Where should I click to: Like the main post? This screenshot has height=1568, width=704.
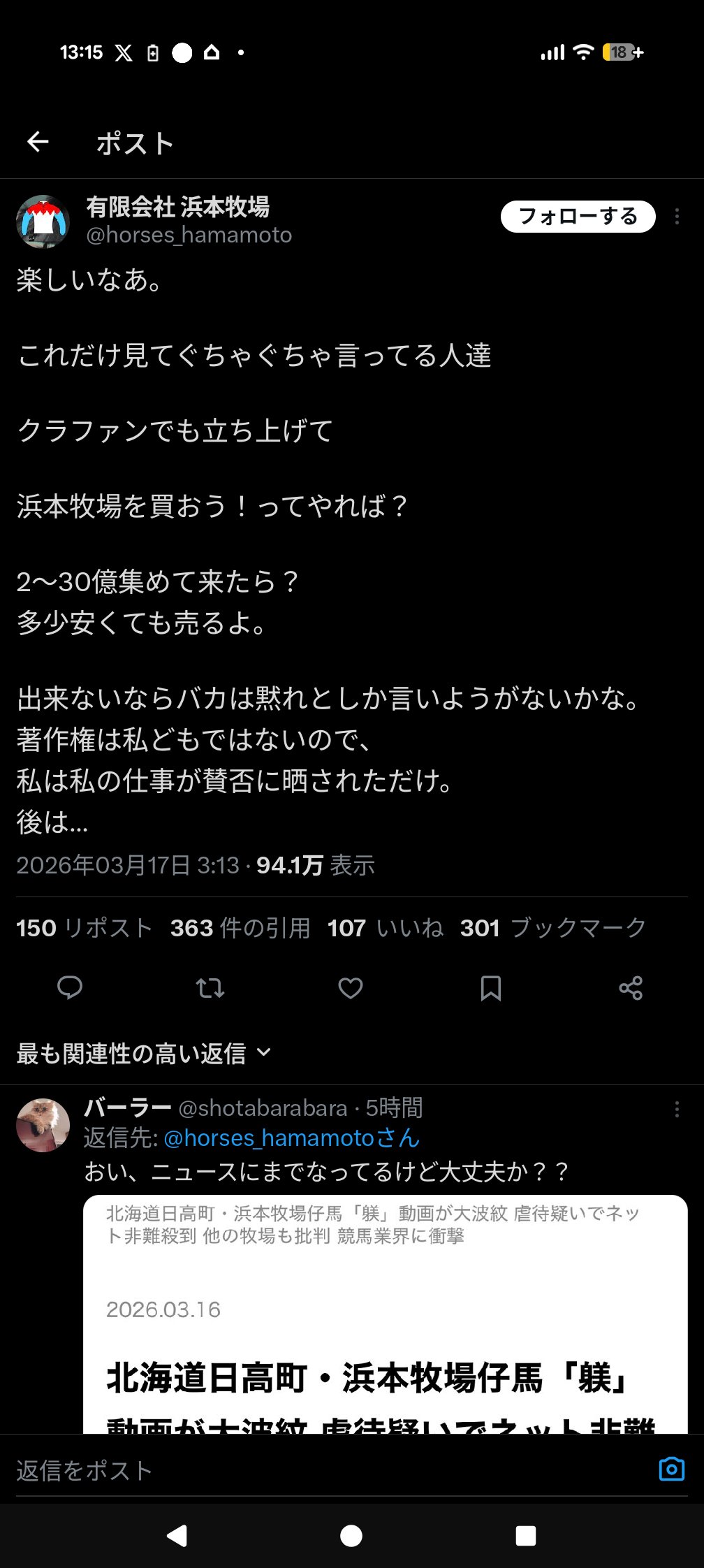(x=351, y=987)
